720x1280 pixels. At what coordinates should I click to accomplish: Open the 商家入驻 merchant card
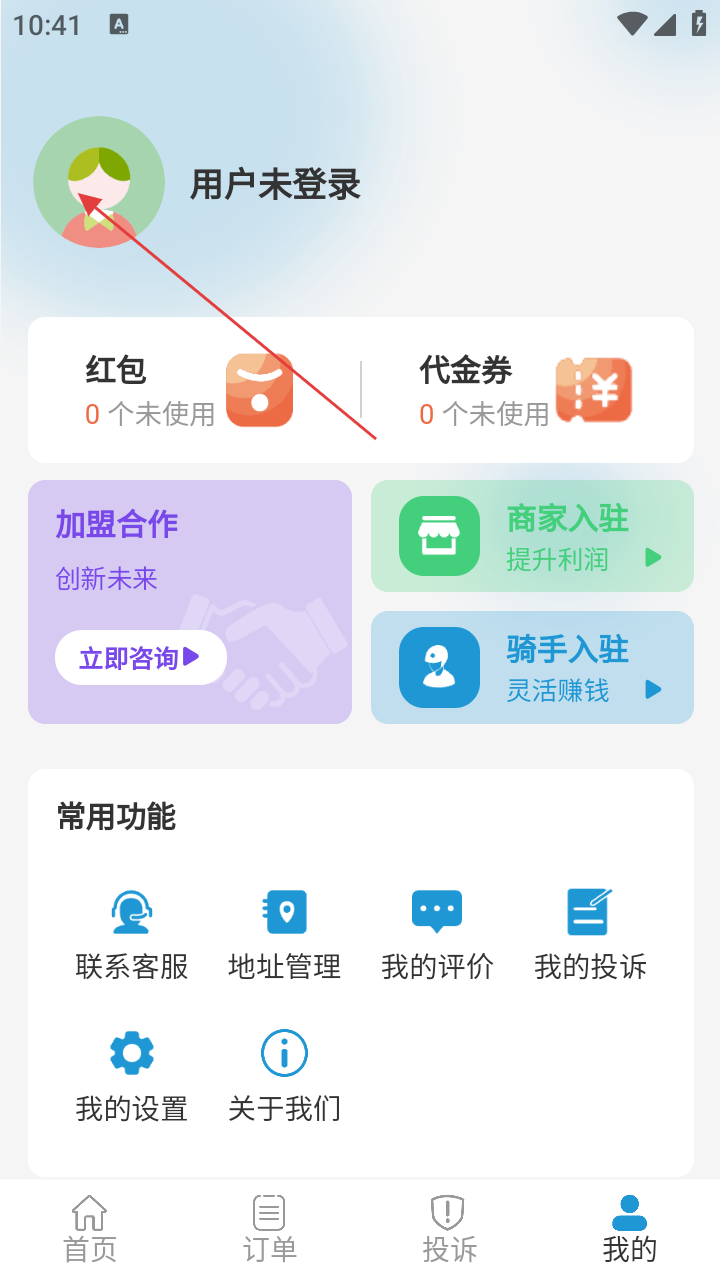[x=532, y=536]
